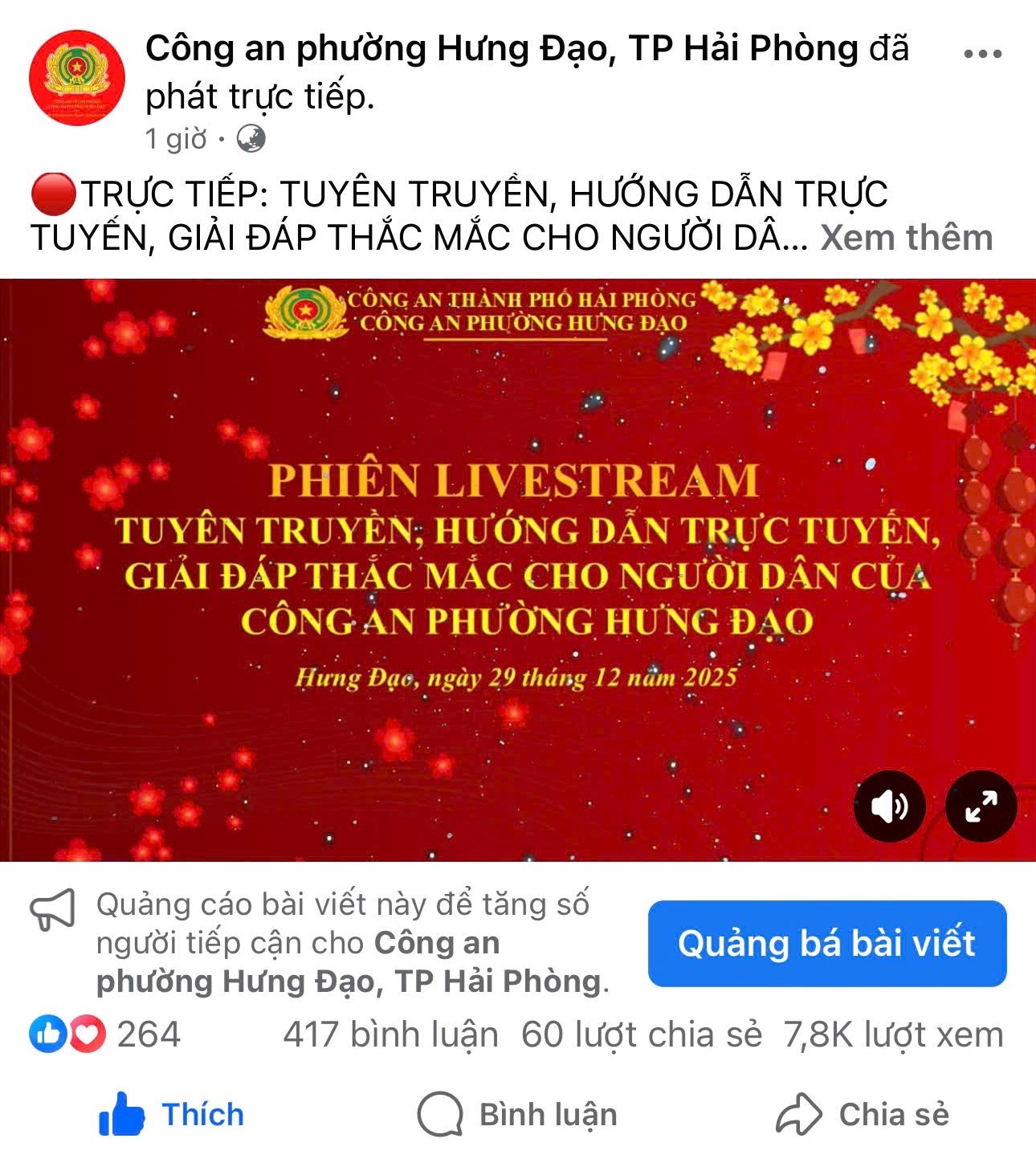Open Công an phường Hưng Đạo page name
1036x1159 pixels.
pyautogui.click(x=501, y=49)
